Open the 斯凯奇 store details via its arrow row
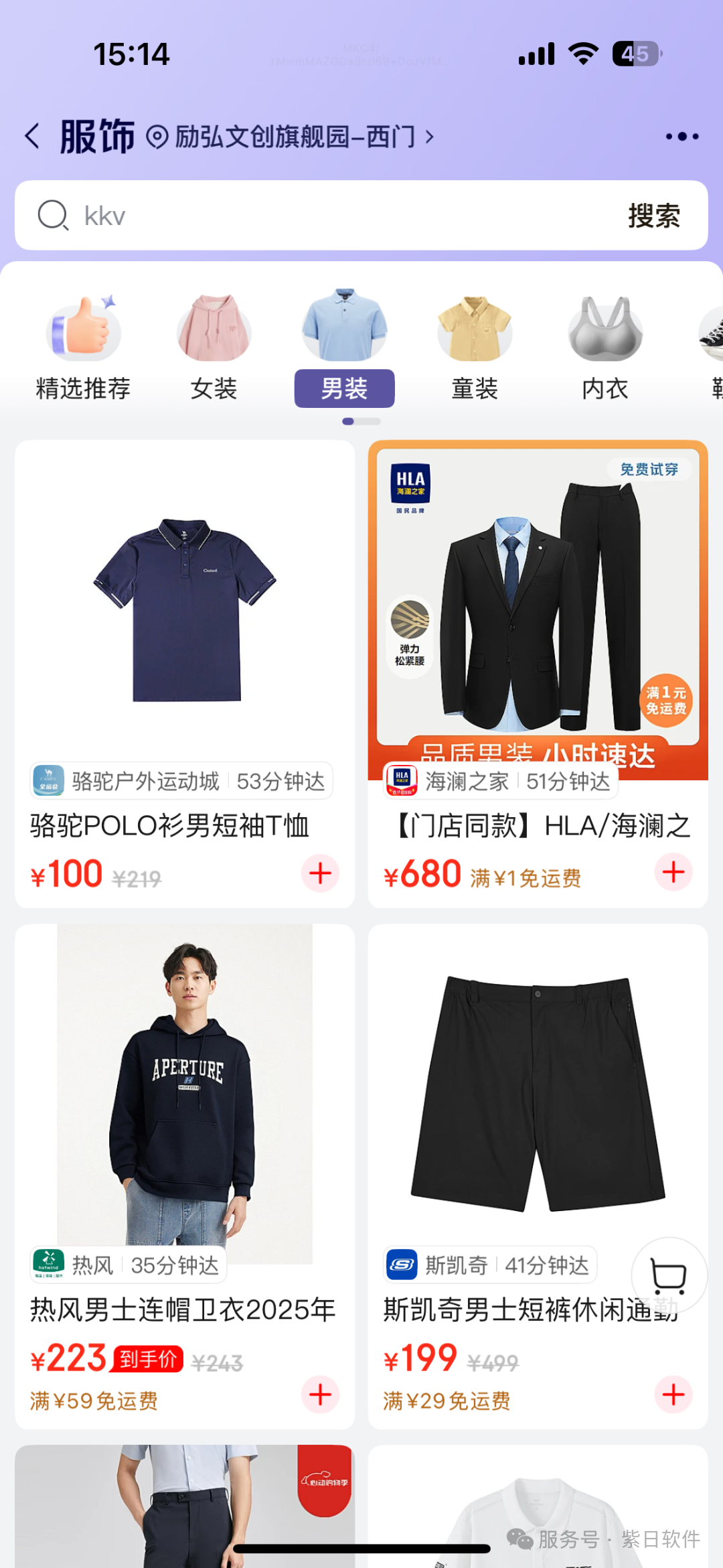 coord(487,1264)
